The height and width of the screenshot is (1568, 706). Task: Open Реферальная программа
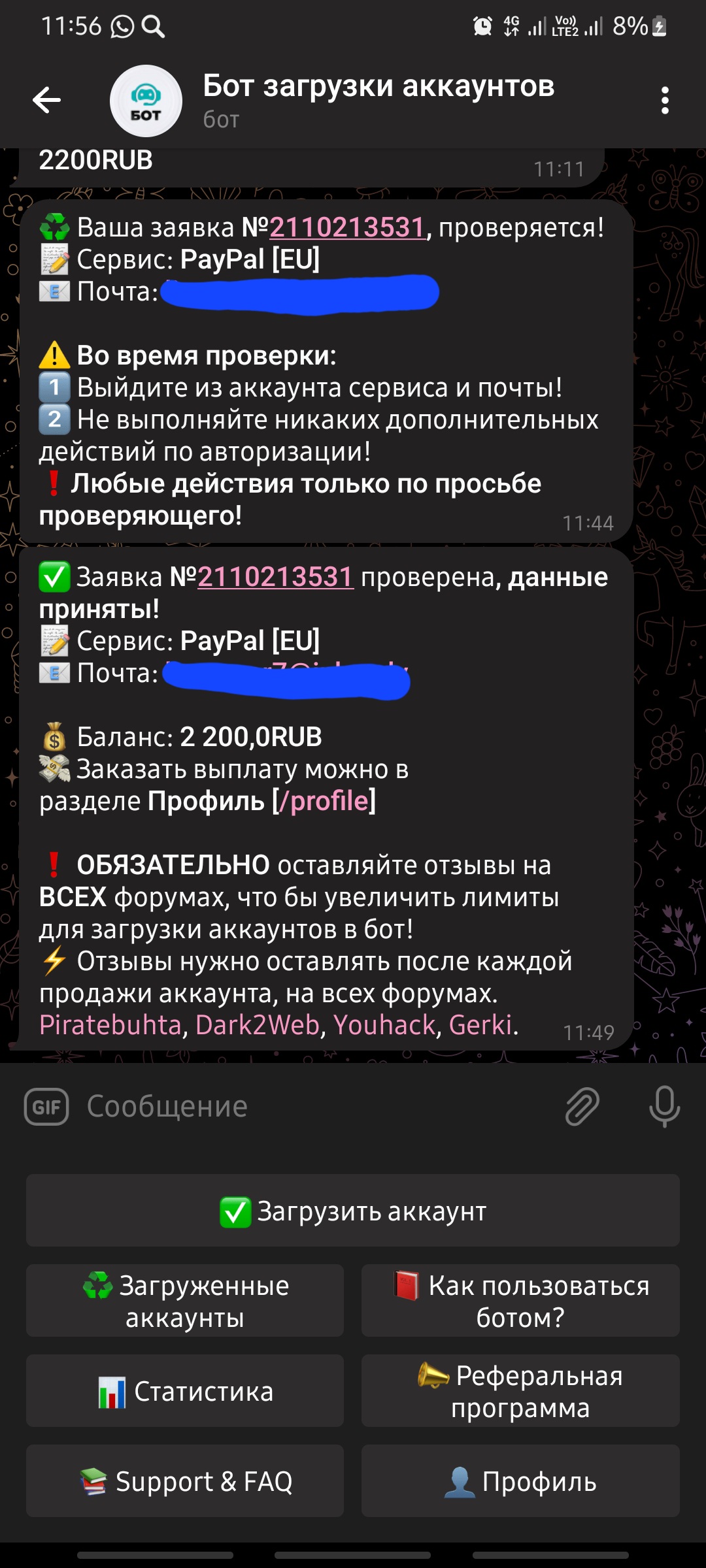pyautogui.click(x=520, y=1391)
